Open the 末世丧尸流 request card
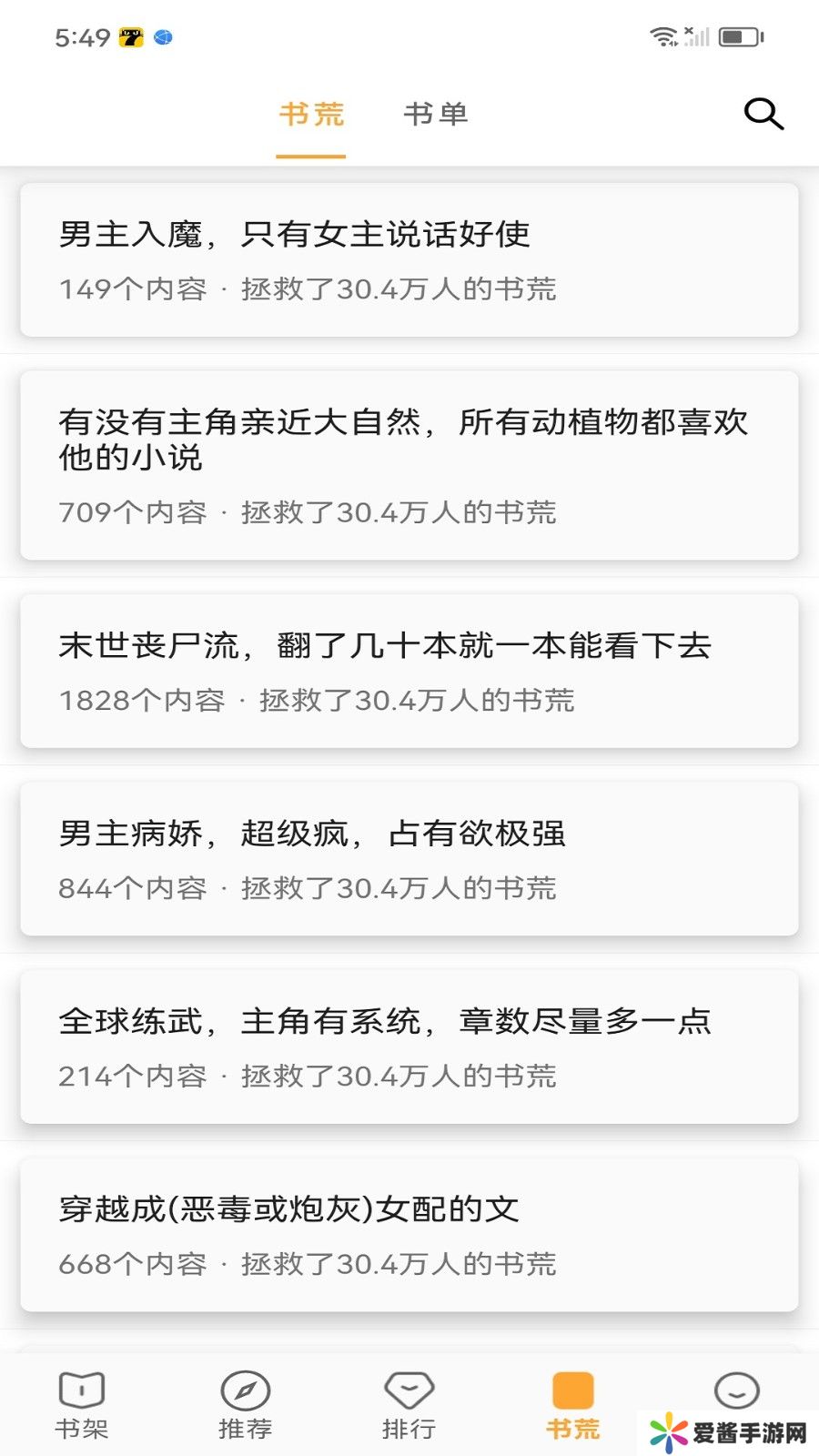Viewport: 819px width, 1456px height. (x=409, y=672)
